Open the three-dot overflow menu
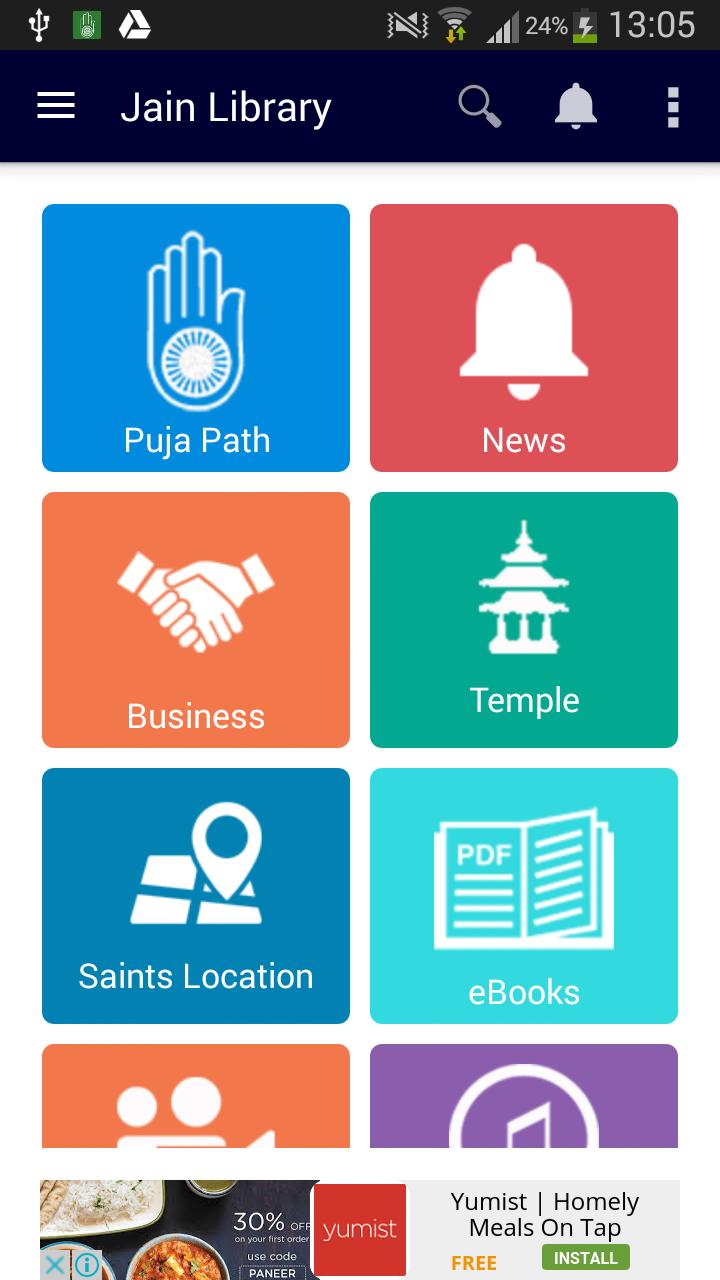The width and height of the screenshot is (720, 1280). [x=673, y=107]
